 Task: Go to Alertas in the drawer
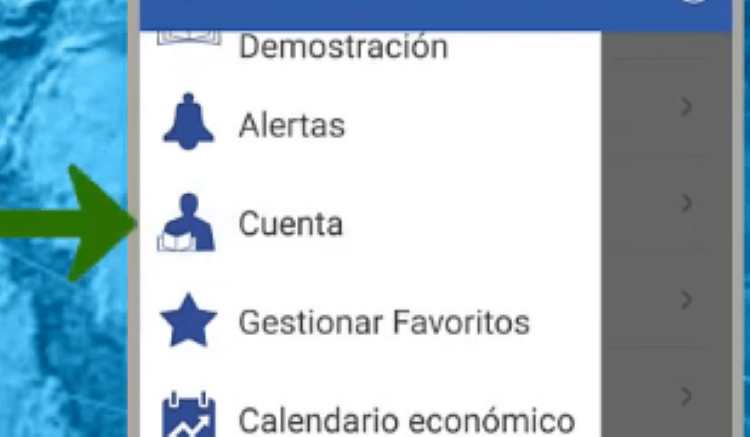click(292, 125)
